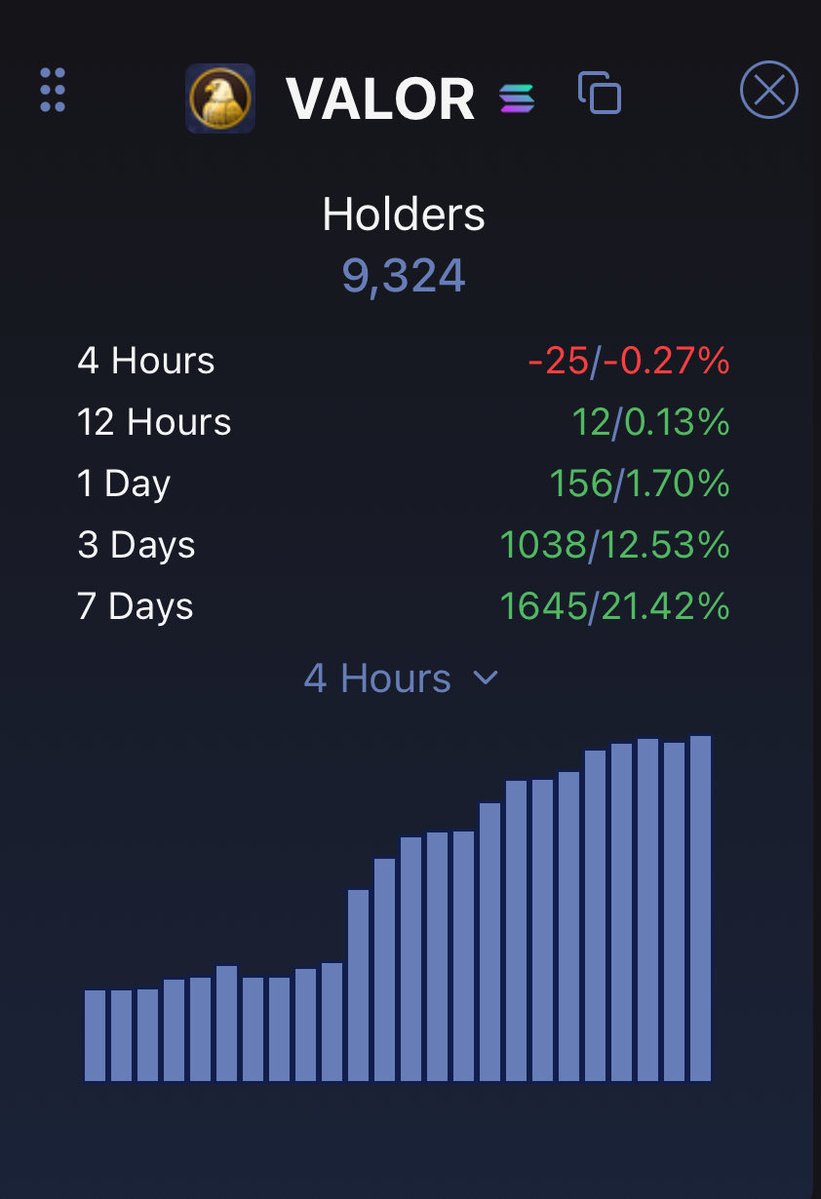Open the six-dot grid menu

coord(53,91)
